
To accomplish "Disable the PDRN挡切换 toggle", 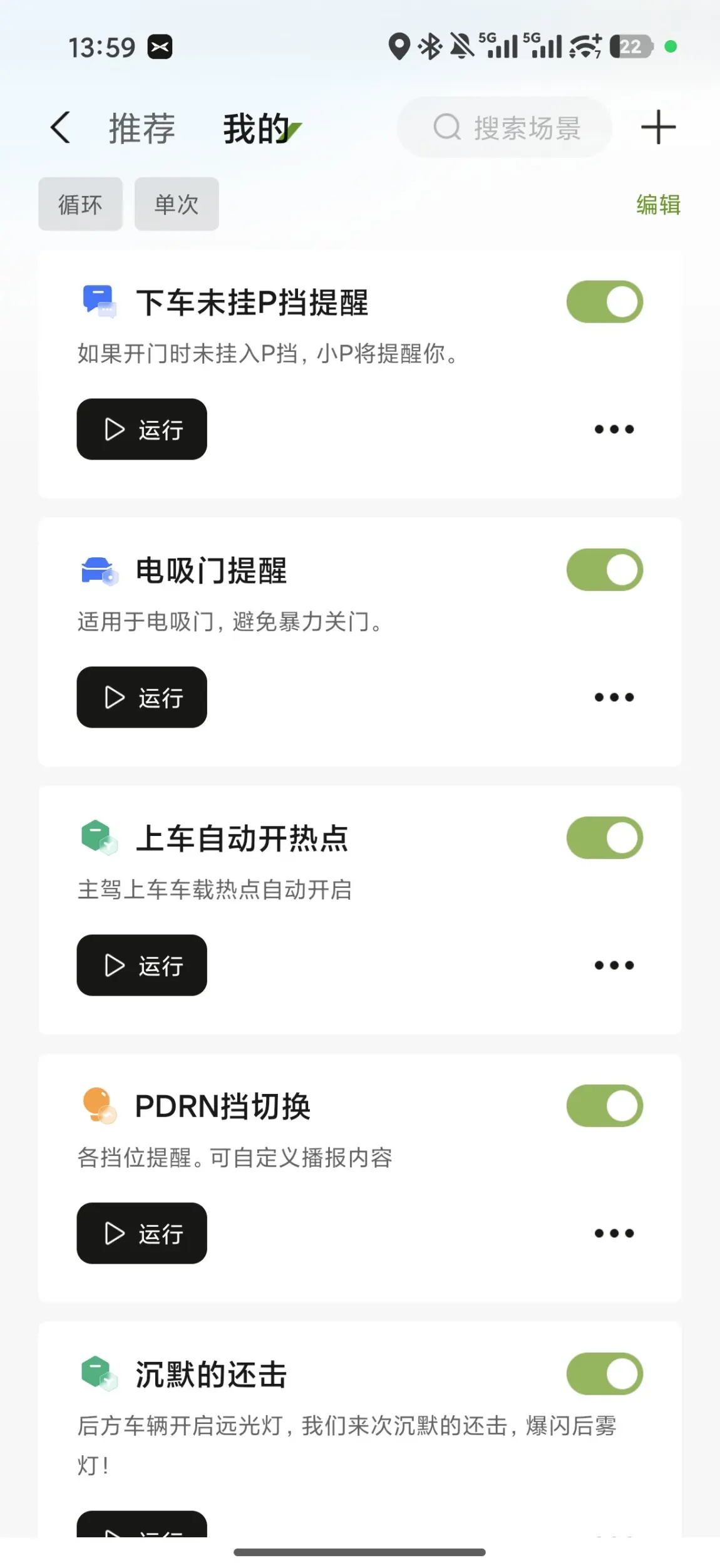I will (604, 1106).
